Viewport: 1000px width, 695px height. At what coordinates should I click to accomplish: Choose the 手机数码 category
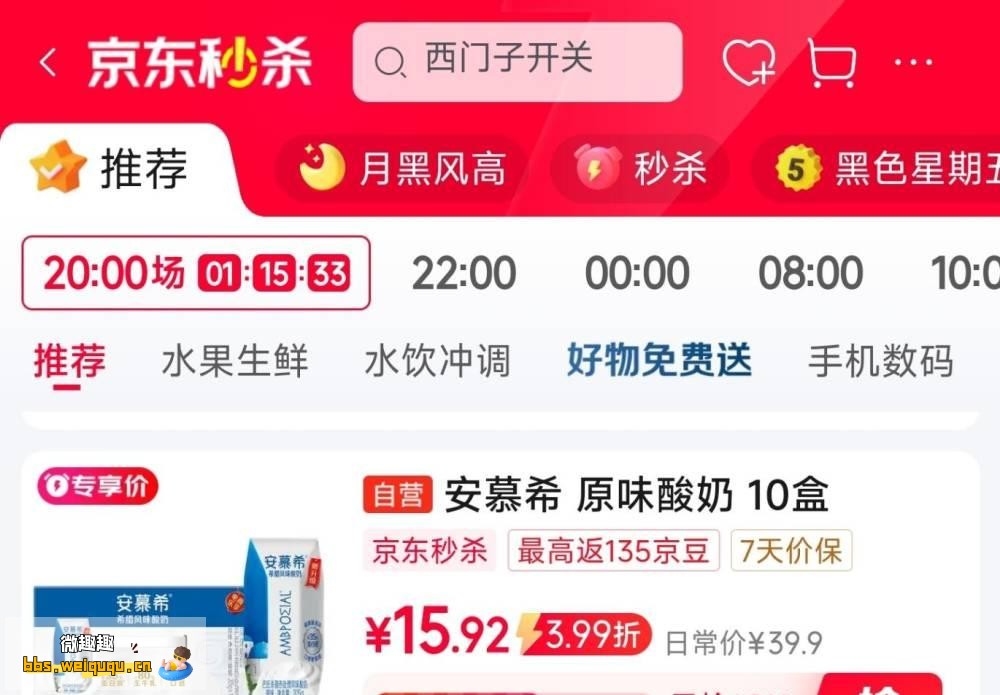click(x=880, y=362)
